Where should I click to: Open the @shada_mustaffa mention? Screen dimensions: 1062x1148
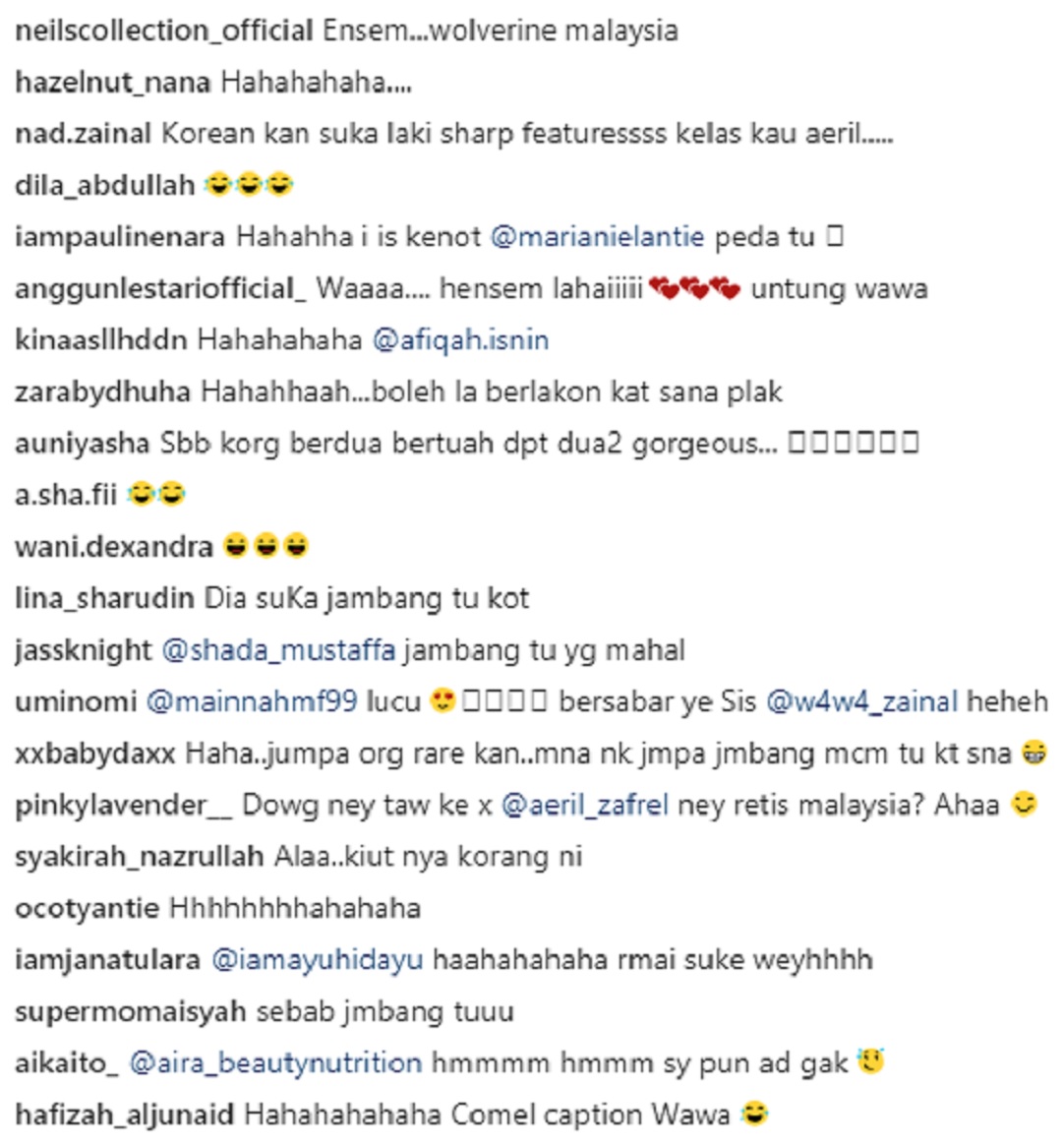(x=278, y=650)
